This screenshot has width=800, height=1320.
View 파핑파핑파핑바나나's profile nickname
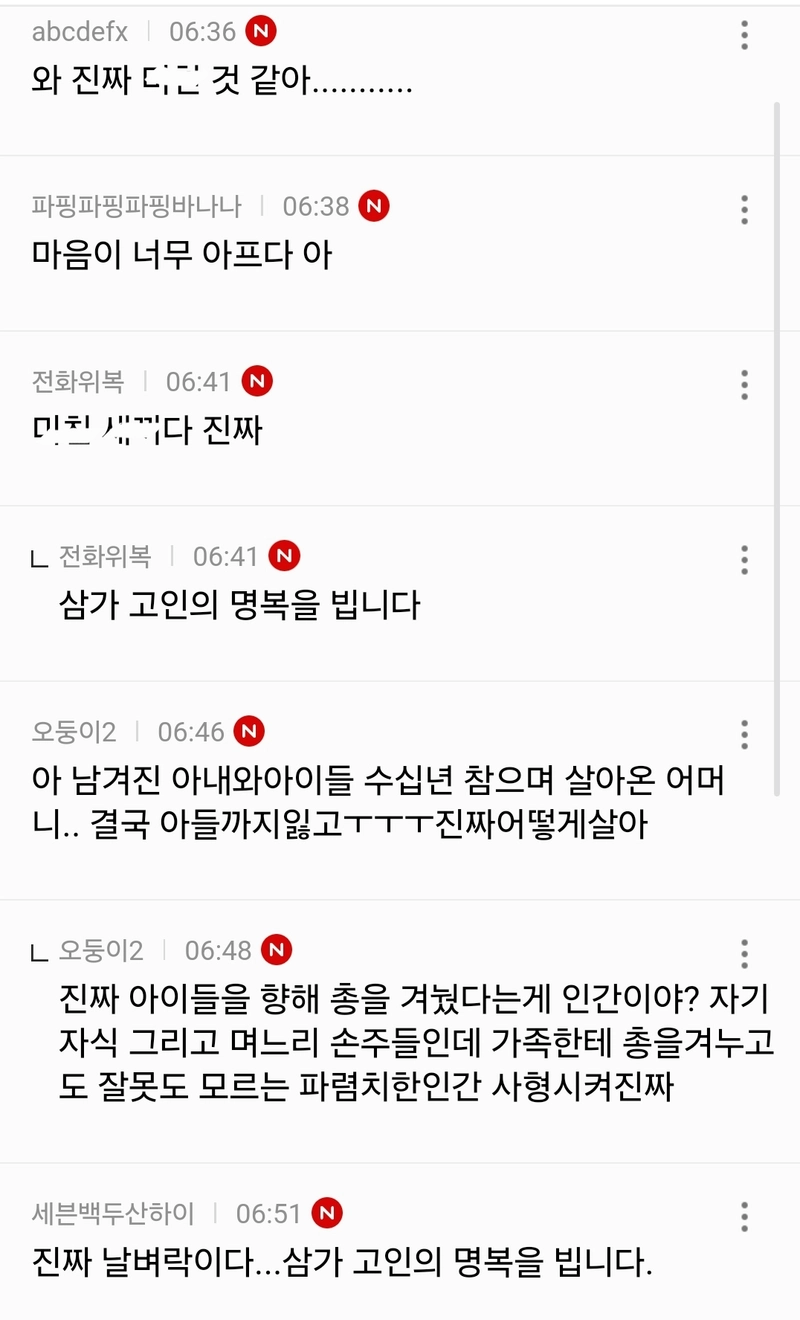tap(136, 207)
